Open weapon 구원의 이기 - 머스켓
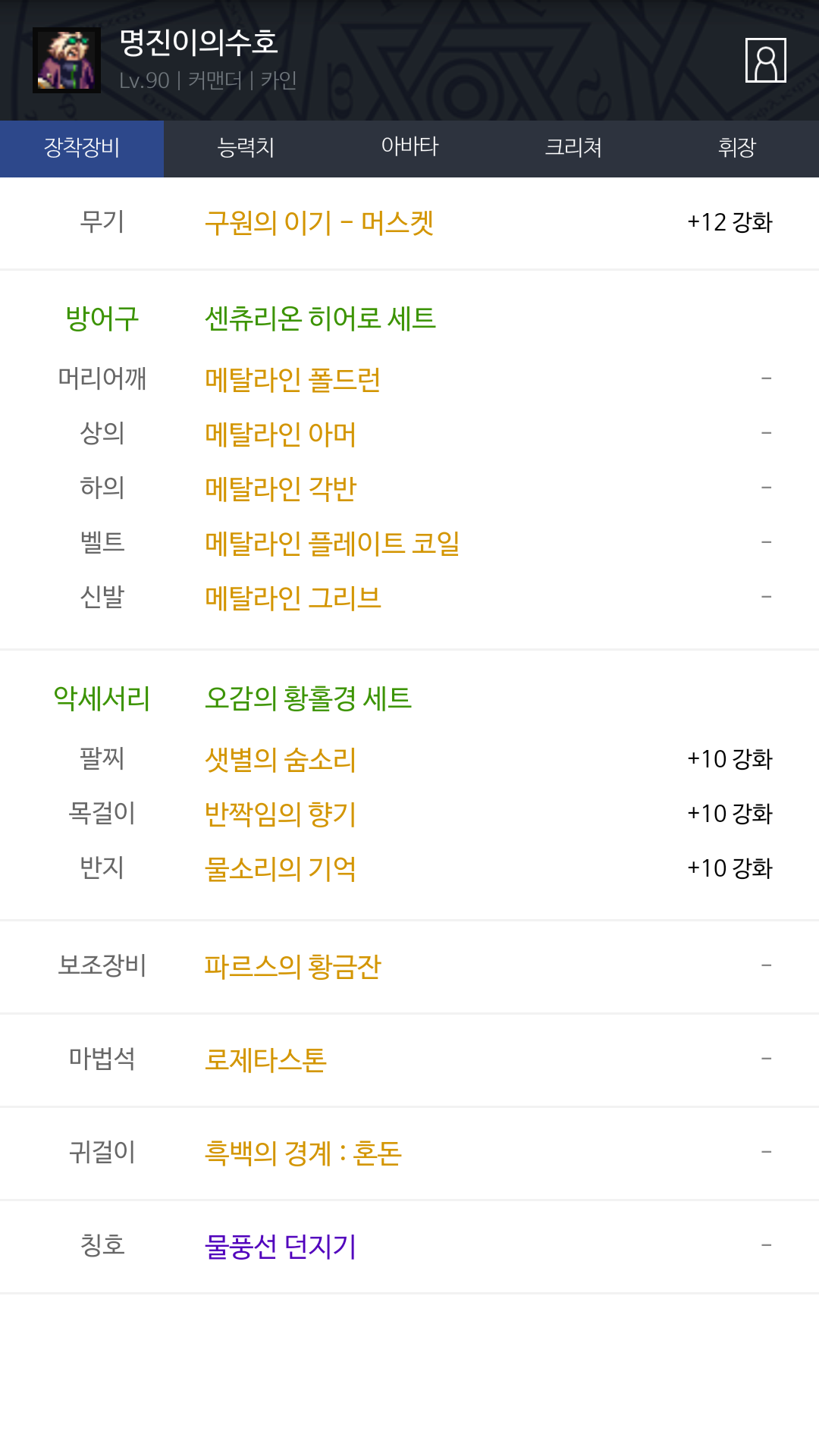 coord(319,223)
